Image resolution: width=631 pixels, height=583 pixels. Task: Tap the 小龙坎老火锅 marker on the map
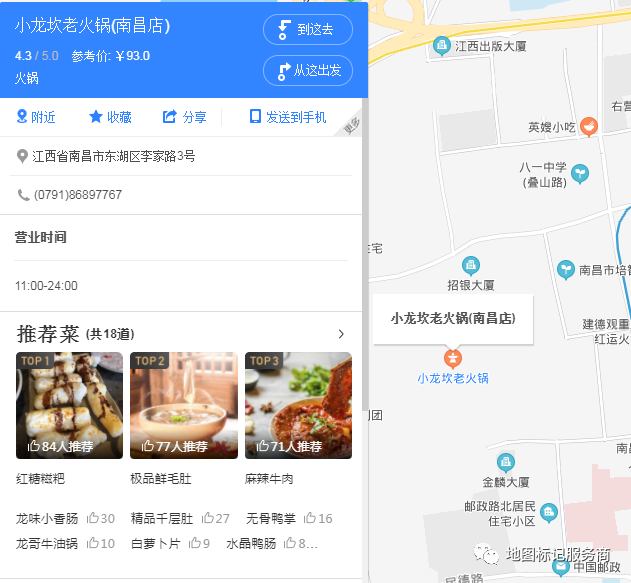pyautogui.click(x=453, y=358)
